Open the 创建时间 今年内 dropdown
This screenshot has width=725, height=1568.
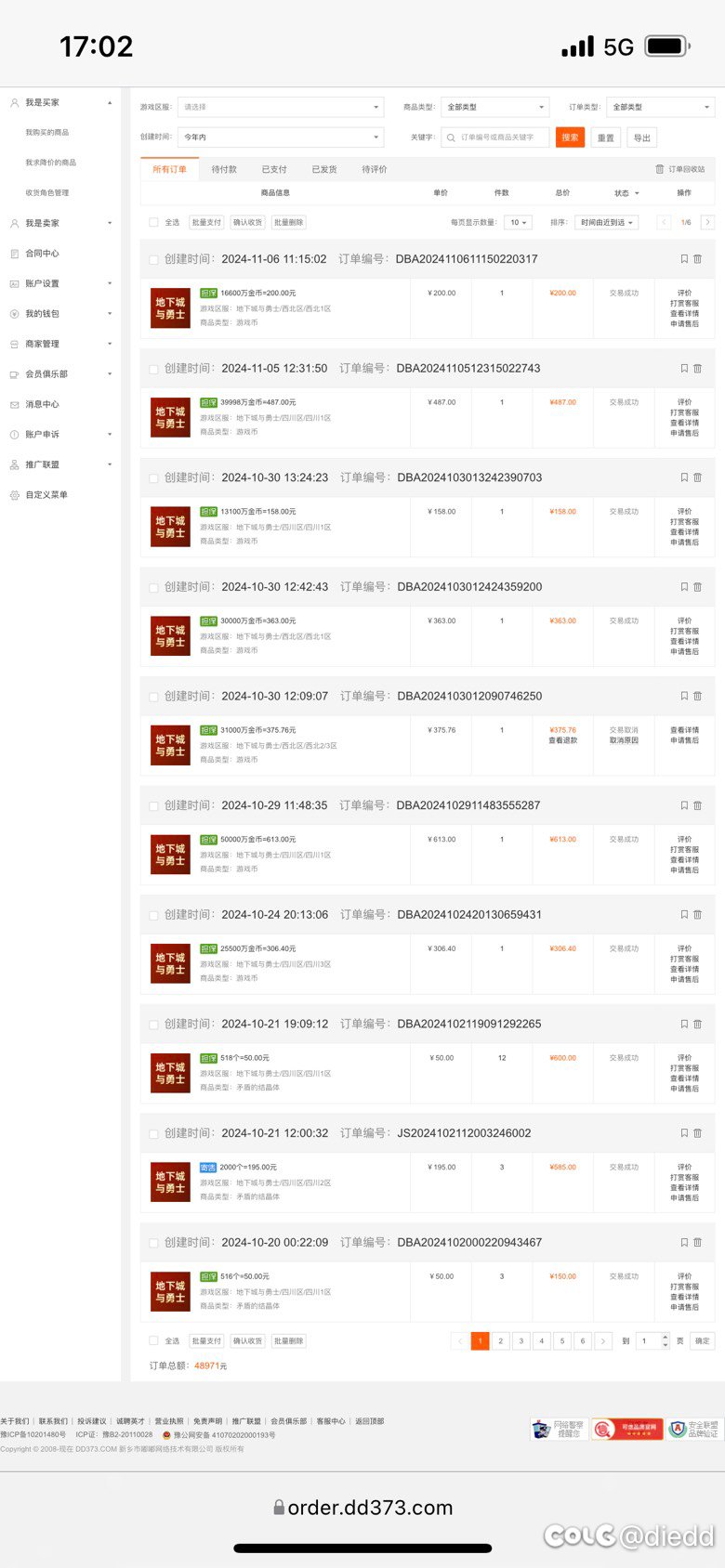click(281, 137)
